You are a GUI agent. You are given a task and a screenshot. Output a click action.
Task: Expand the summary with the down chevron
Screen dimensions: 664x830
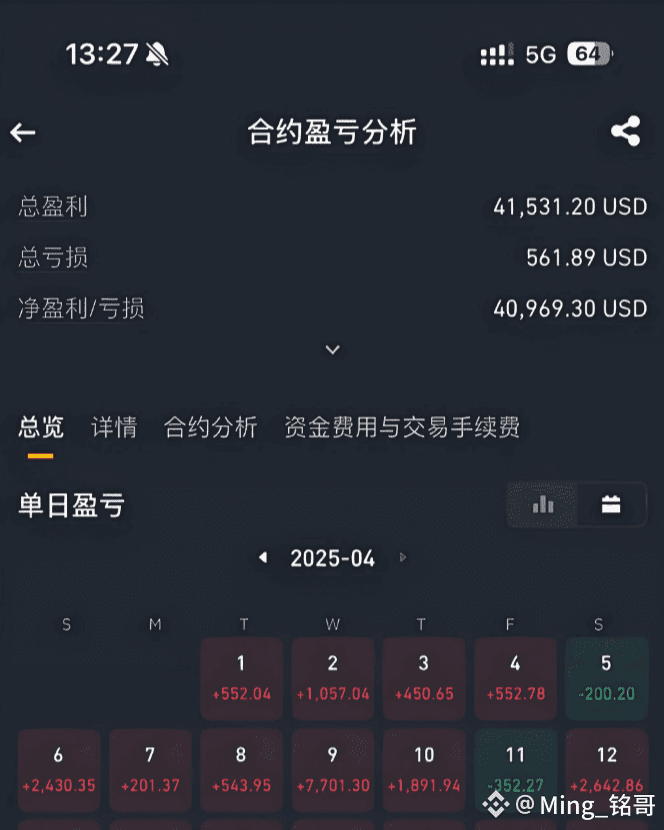click(x=333, y=350)
